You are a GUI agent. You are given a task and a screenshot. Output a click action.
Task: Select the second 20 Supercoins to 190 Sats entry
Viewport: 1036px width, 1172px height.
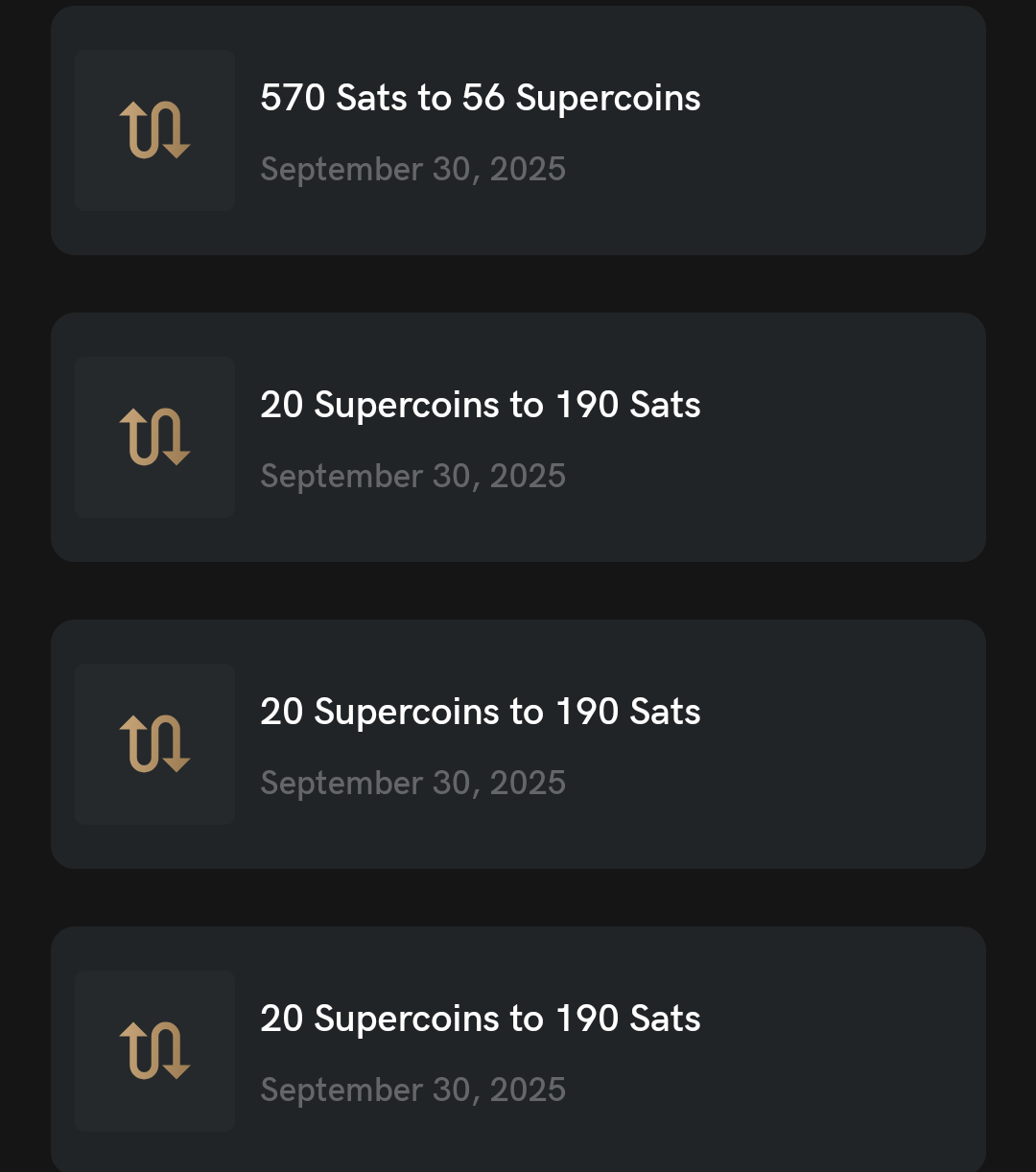pyautogui.click(x=481, y=712)
